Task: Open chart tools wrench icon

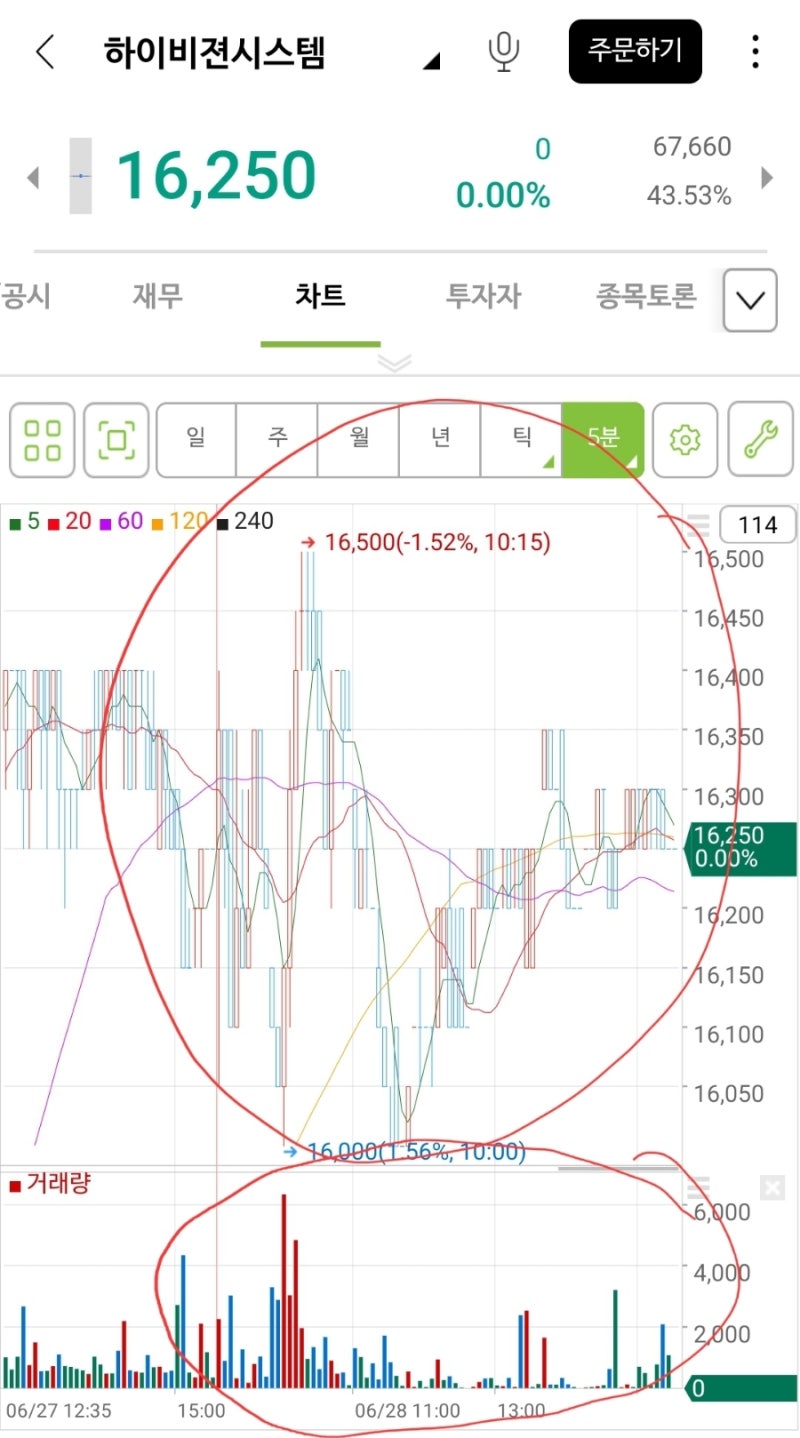Action: [760, 440]
